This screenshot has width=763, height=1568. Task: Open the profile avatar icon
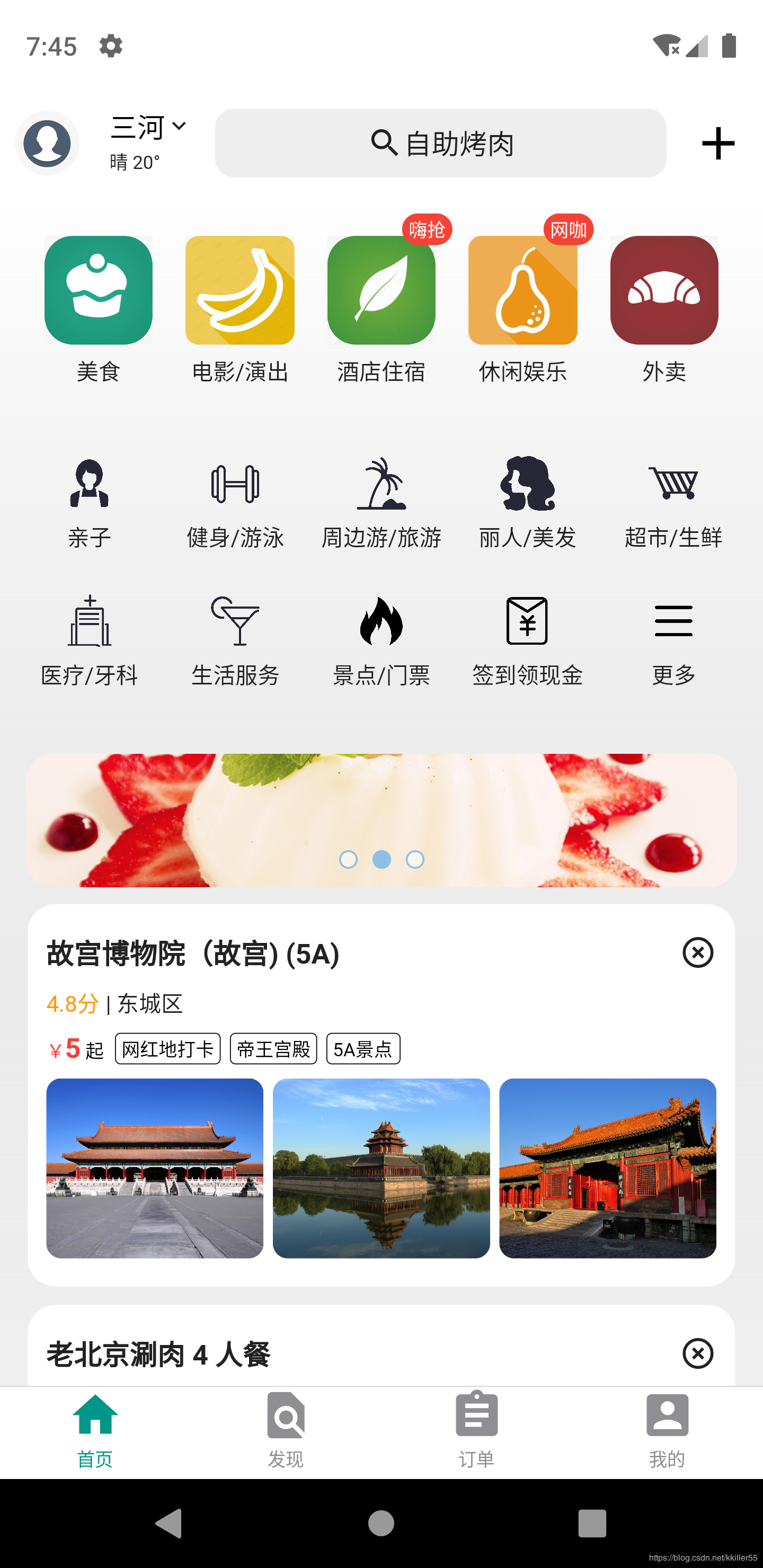click(x=47, y=144)
